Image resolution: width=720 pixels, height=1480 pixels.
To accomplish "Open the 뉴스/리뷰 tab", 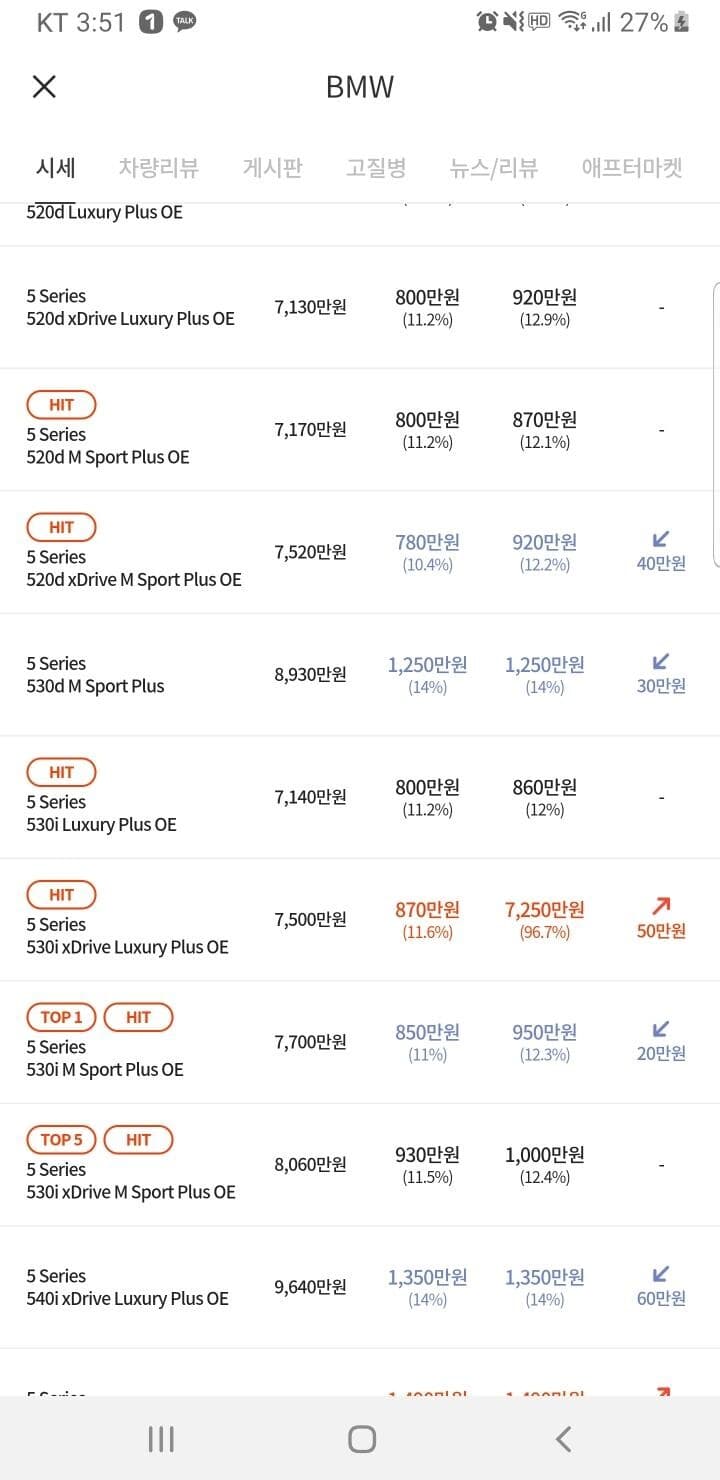I will (491, 169).
